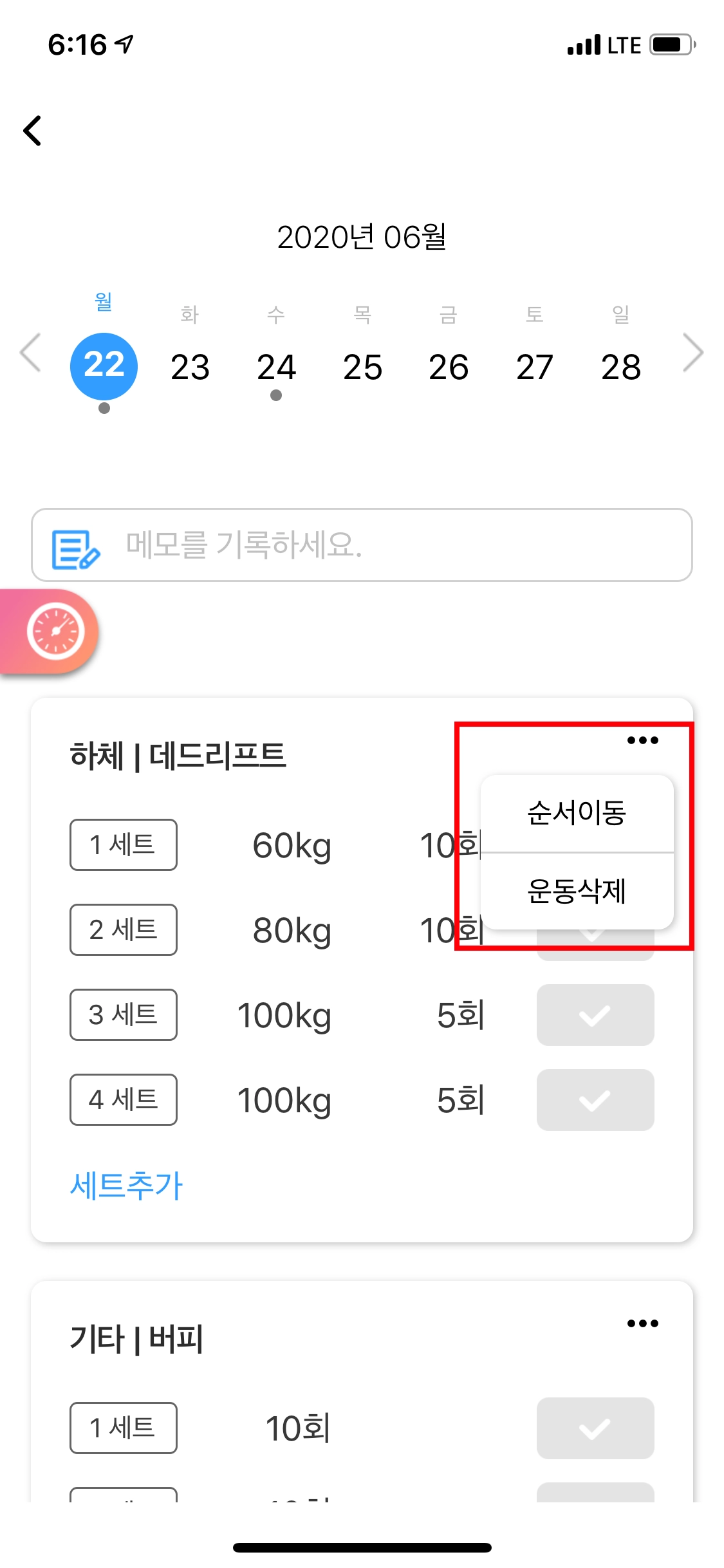Edit the 100kg weight of 3 세트
This screenshot has width=724, height=1568.
pos(284,1015)
